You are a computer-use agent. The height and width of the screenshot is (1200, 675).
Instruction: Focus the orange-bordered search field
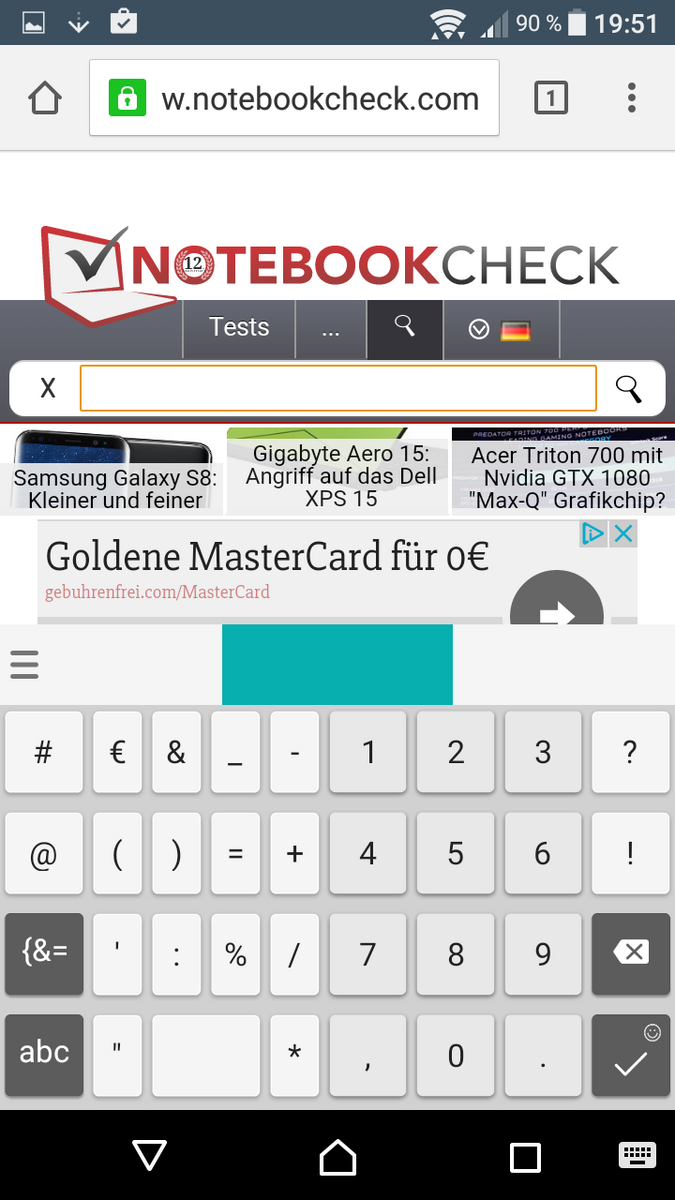coord(338,388)
